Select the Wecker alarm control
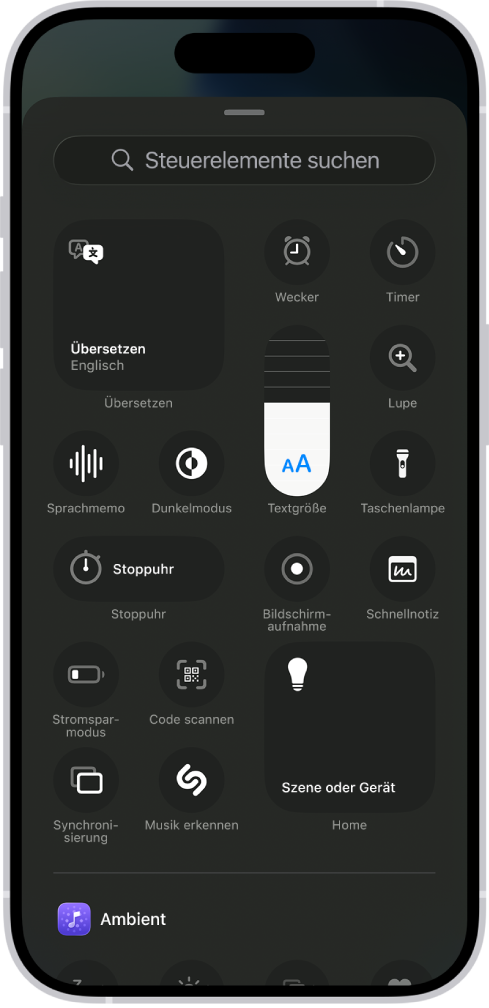The image size is (489, 1008). (x=297, y=252)
